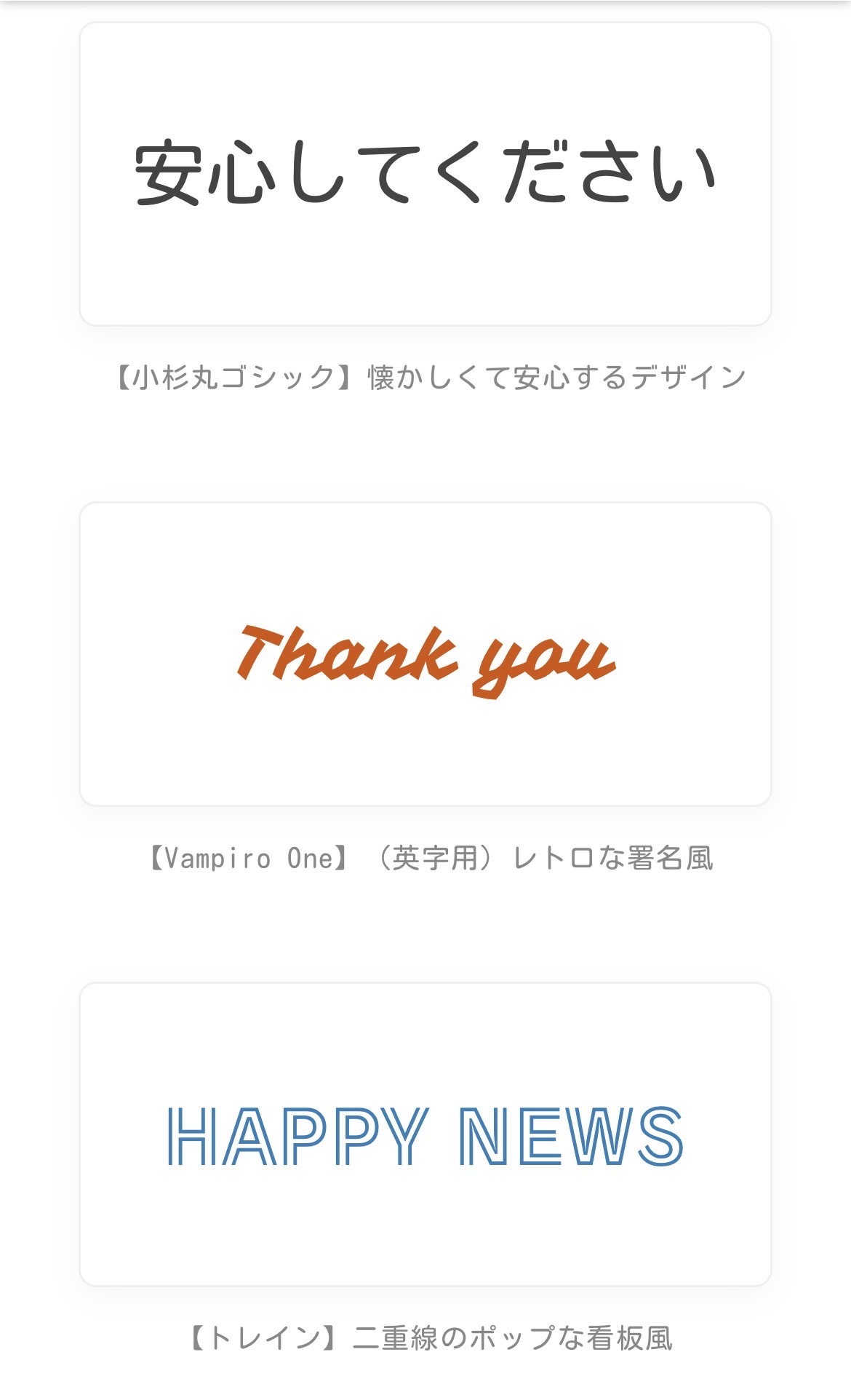The image size is (851, 1400).
Task: Pick the トレイン 'HAPPY NEWS' font card
Action: click(425, 1134)
